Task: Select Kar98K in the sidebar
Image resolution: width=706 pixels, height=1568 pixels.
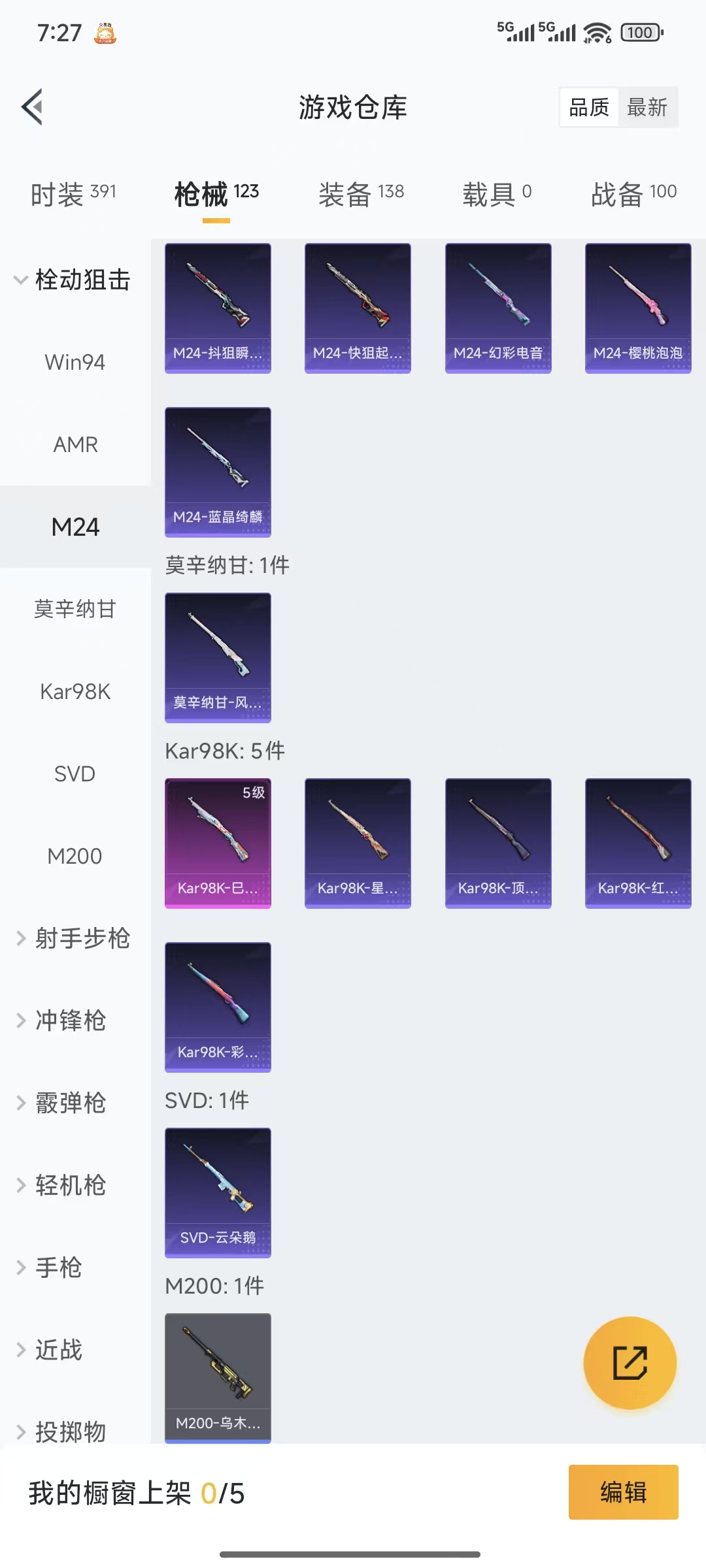Action: click(75, 692)
